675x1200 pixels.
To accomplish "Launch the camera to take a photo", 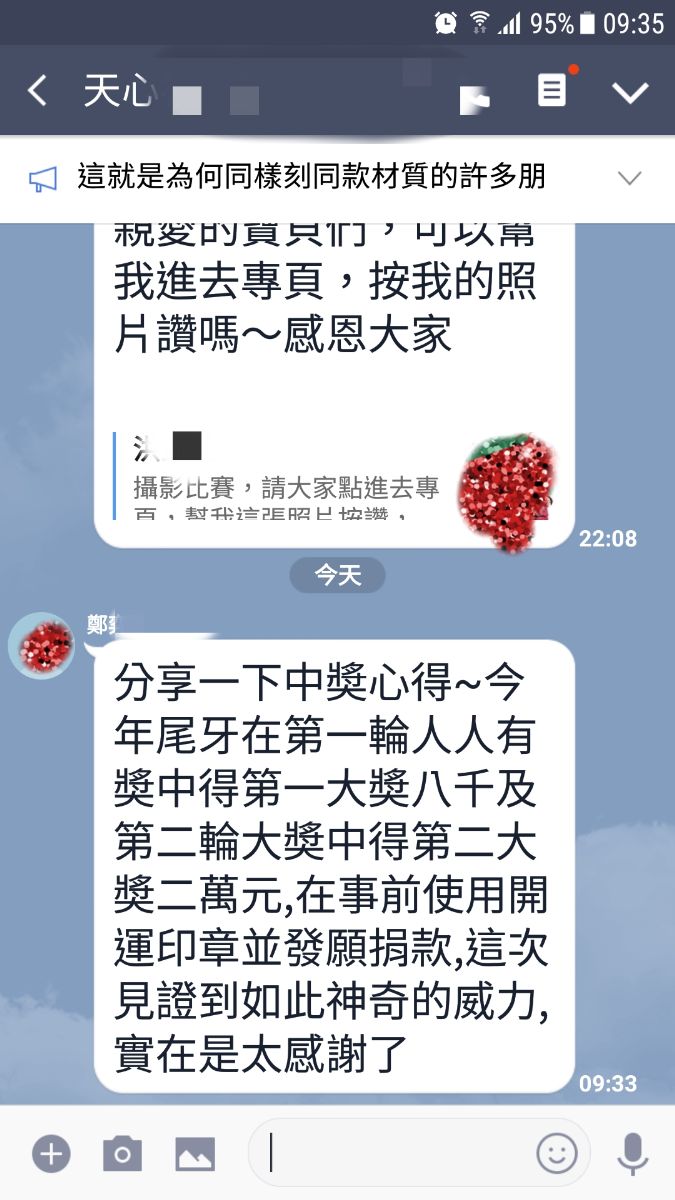I will [x=123, y=1155].
